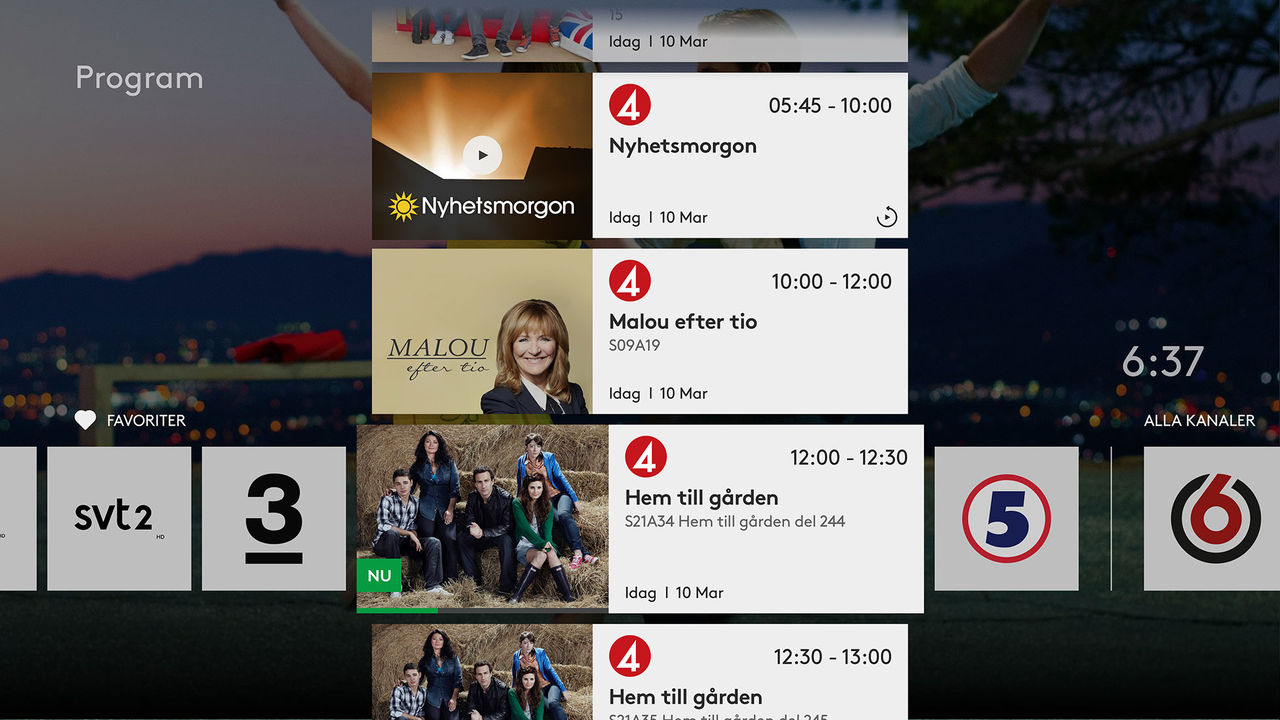Image resolution: width=1280 pixels, height=720 pixels.
Task: Select Hem till gården 12:00 - 12:30
Action: click(765, 518)
